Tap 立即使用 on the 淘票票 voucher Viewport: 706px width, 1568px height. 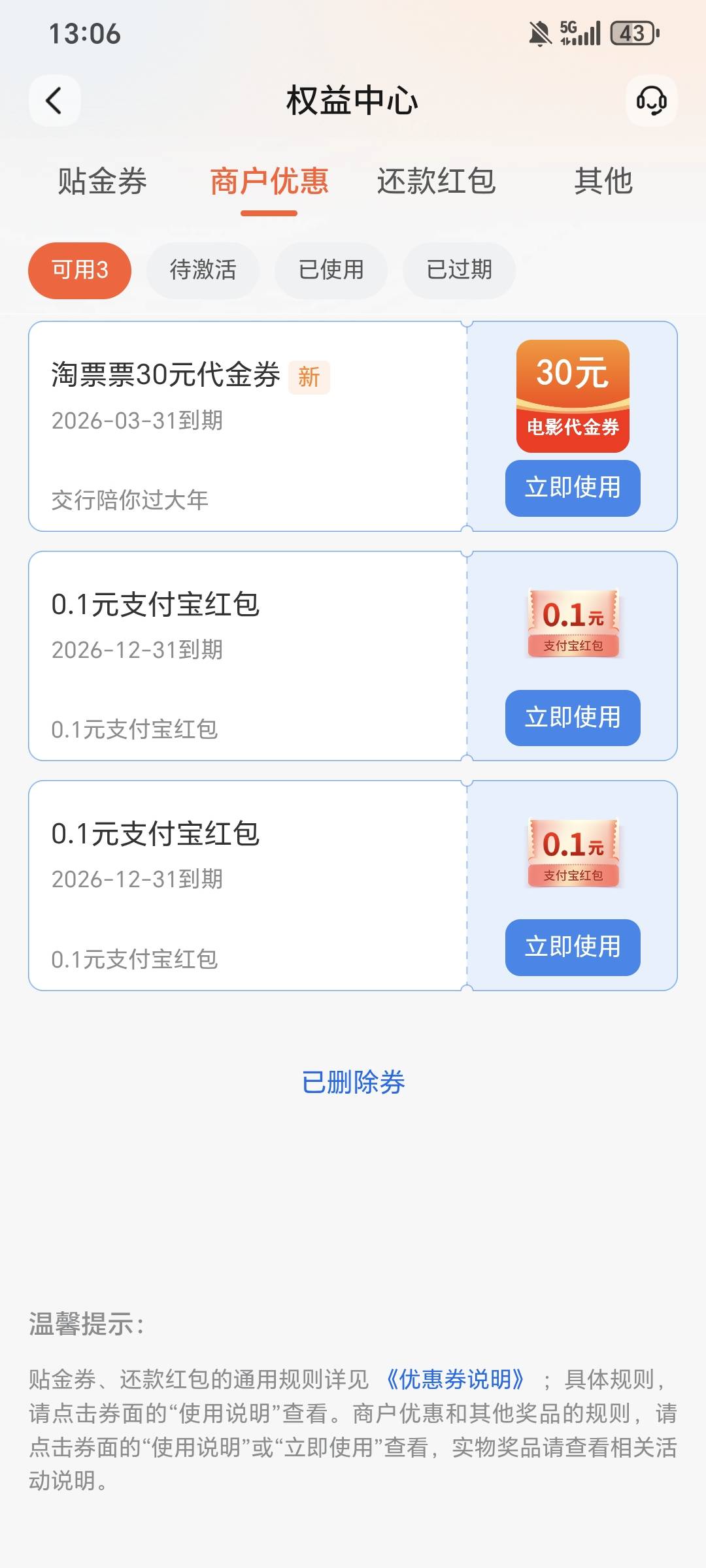tap(573, 488)
